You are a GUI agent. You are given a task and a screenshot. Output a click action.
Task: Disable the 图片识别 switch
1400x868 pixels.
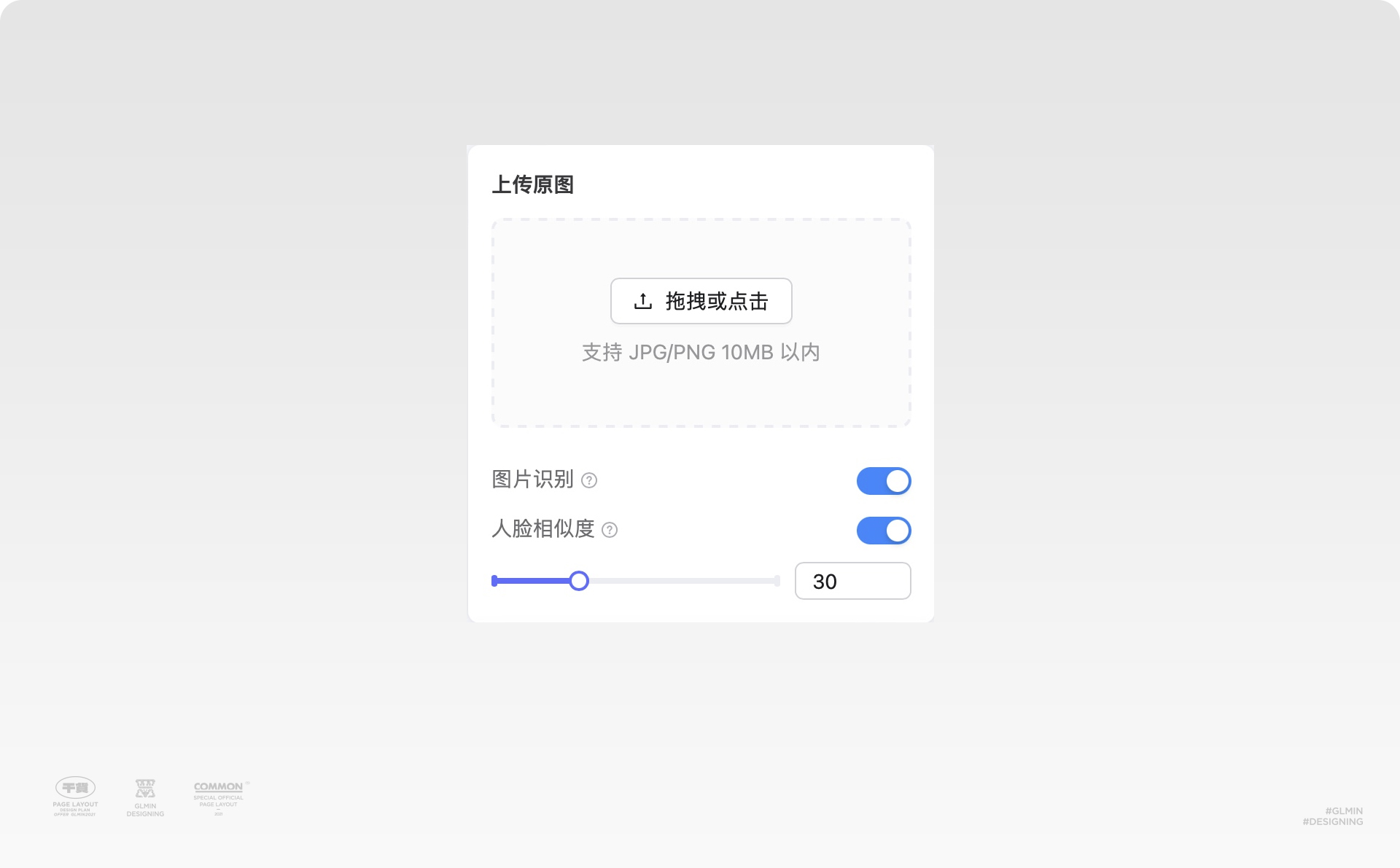pos(884,481)
